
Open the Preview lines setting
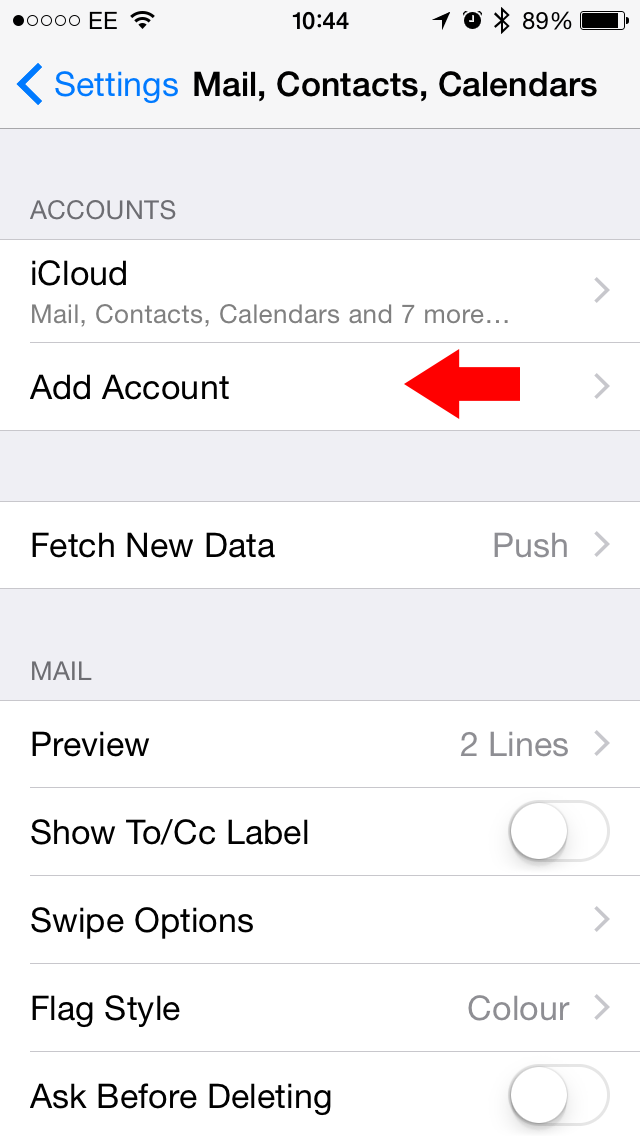coord(320,744)
